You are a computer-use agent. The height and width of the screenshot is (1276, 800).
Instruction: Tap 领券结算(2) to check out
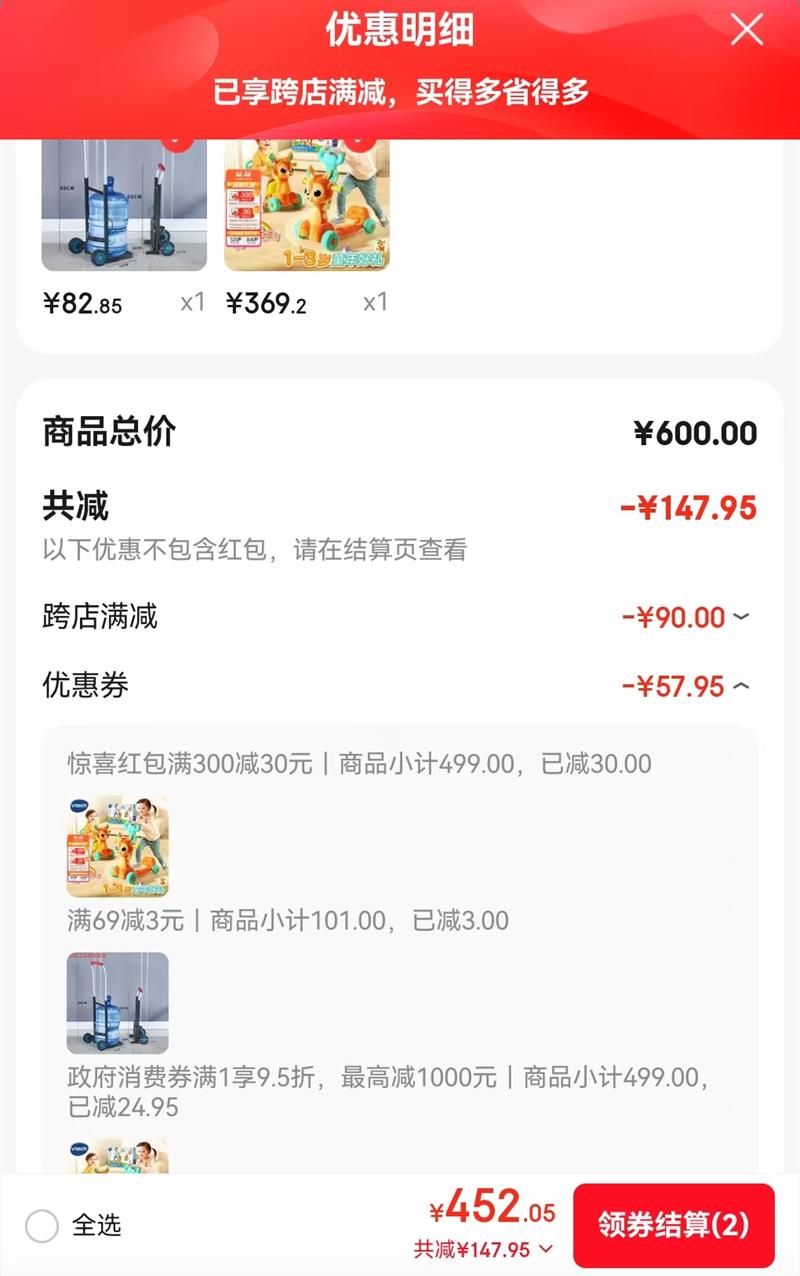point(673,1225)
